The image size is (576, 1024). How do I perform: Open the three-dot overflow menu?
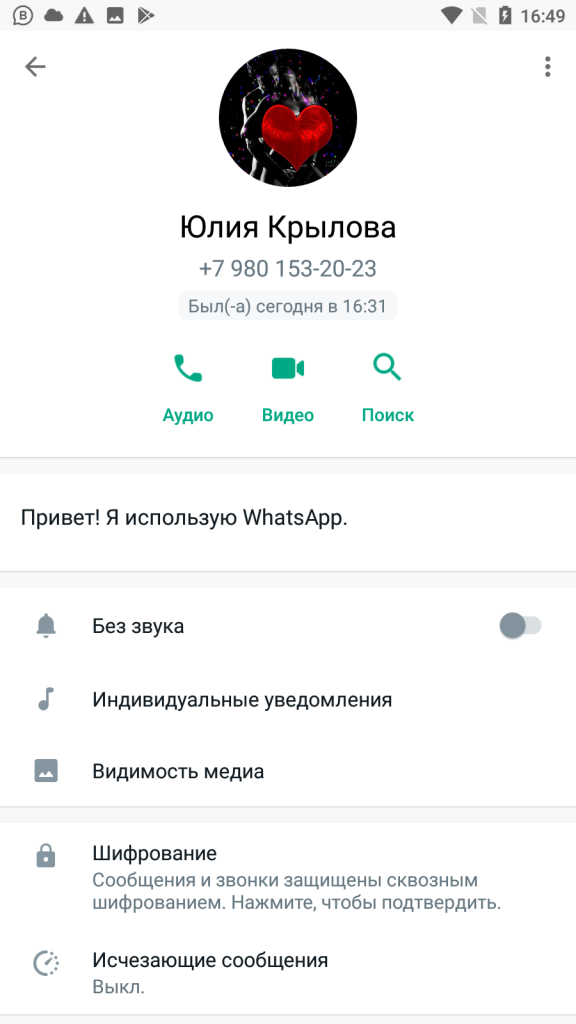pyautogui.click(x=547, y=67)
